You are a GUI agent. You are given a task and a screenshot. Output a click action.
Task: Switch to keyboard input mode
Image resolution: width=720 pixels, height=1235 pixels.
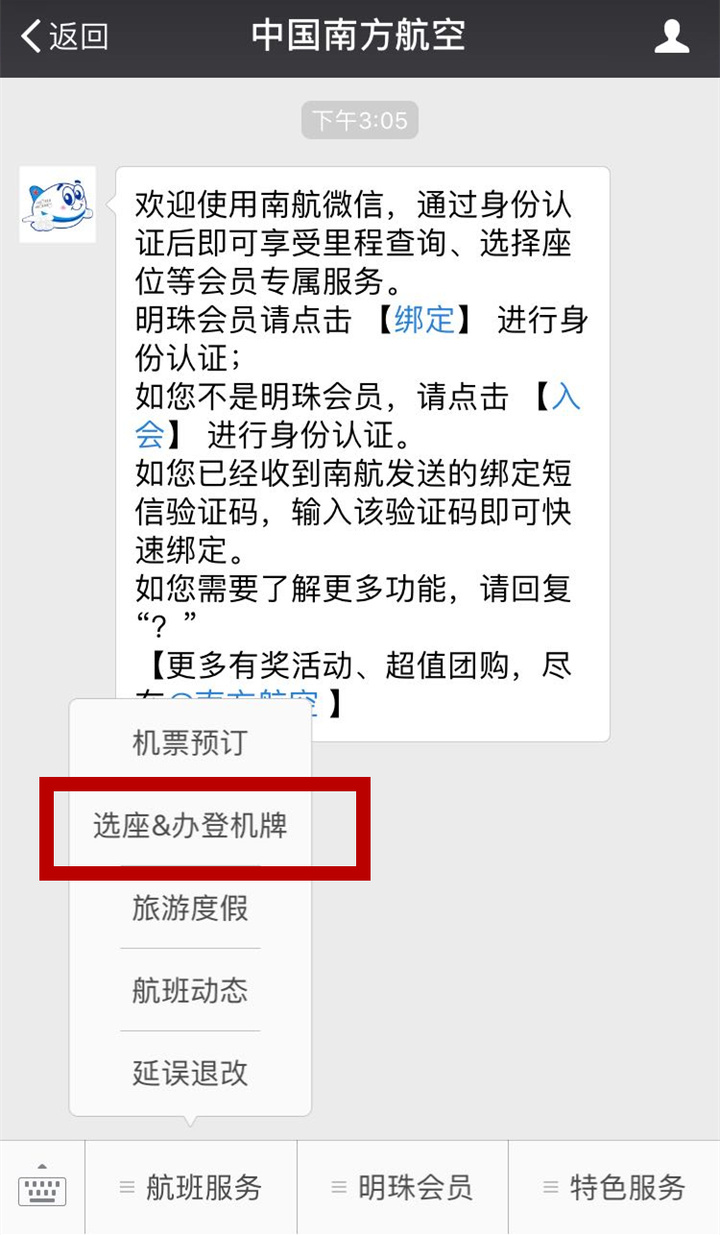(x=42, y=1187)
